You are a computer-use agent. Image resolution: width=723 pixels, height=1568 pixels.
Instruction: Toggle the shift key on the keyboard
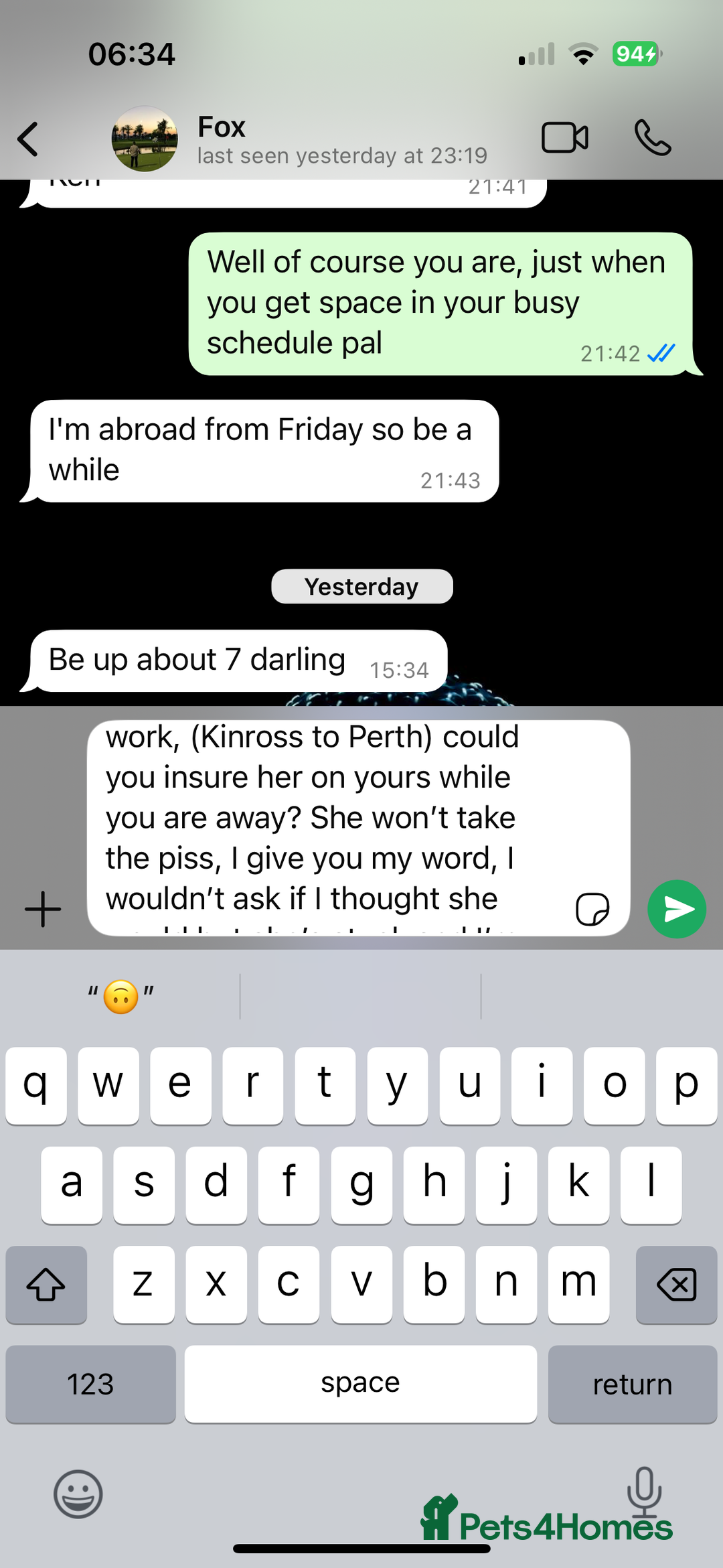46,1285
